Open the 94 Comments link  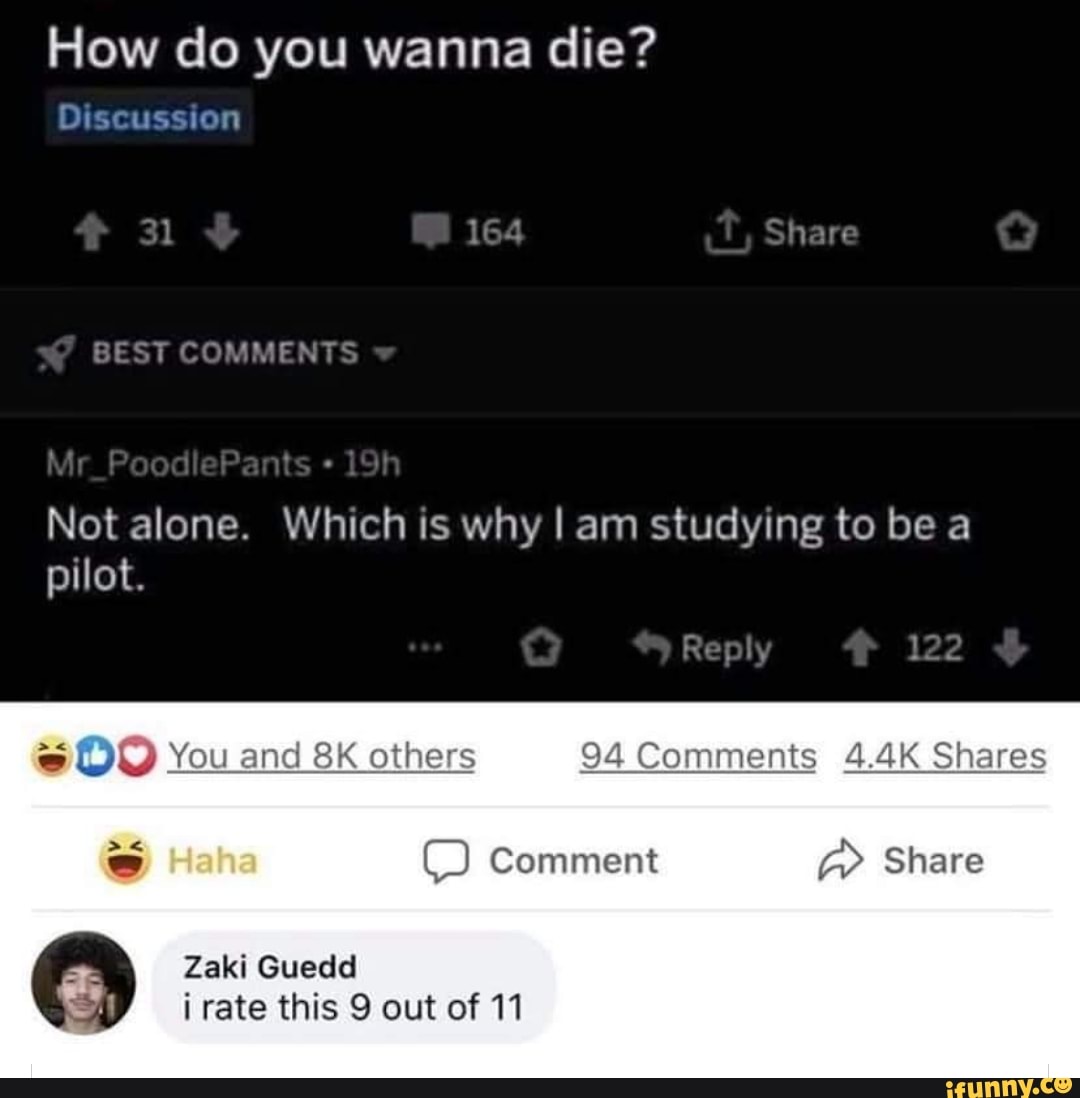(697, 756)
